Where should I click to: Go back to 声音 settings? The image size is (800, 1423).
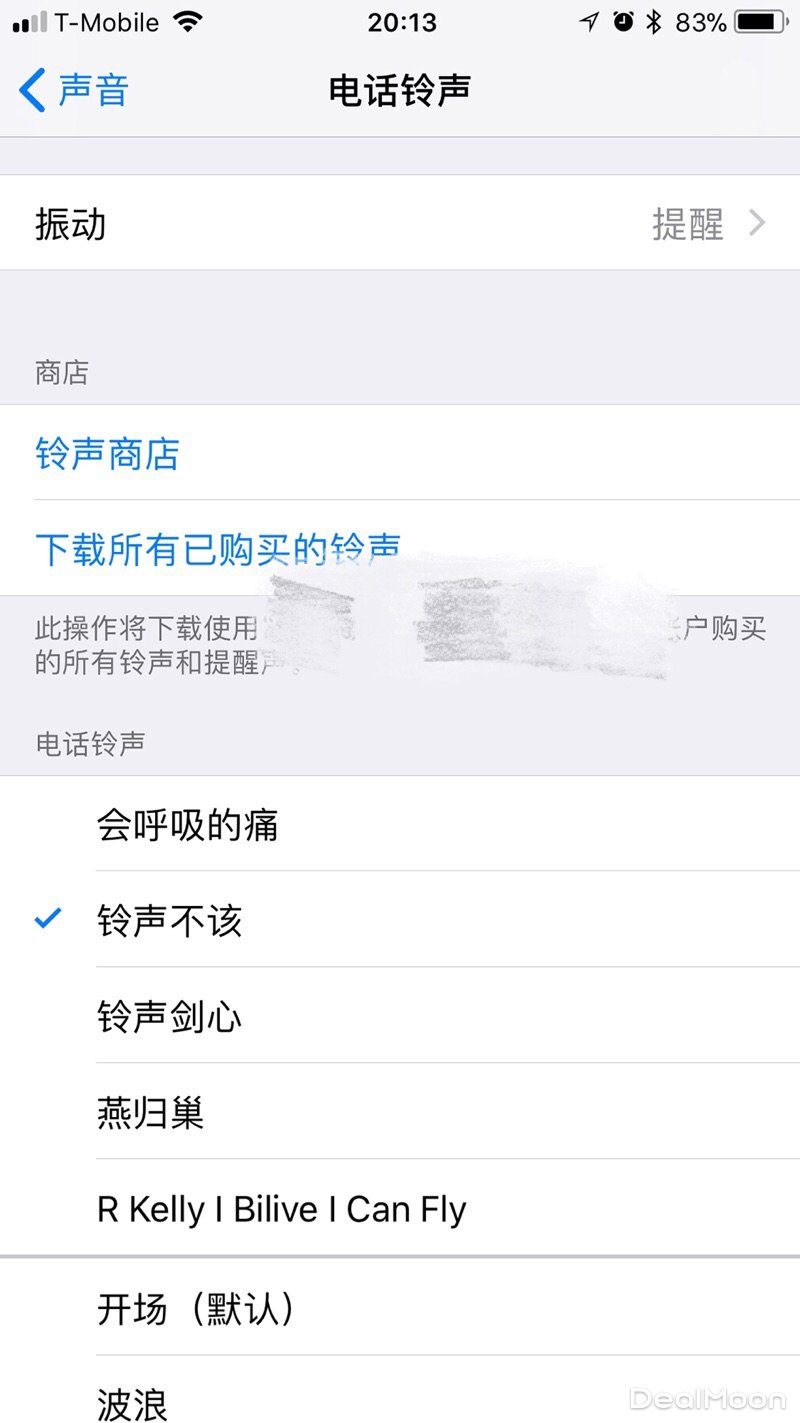74,90
